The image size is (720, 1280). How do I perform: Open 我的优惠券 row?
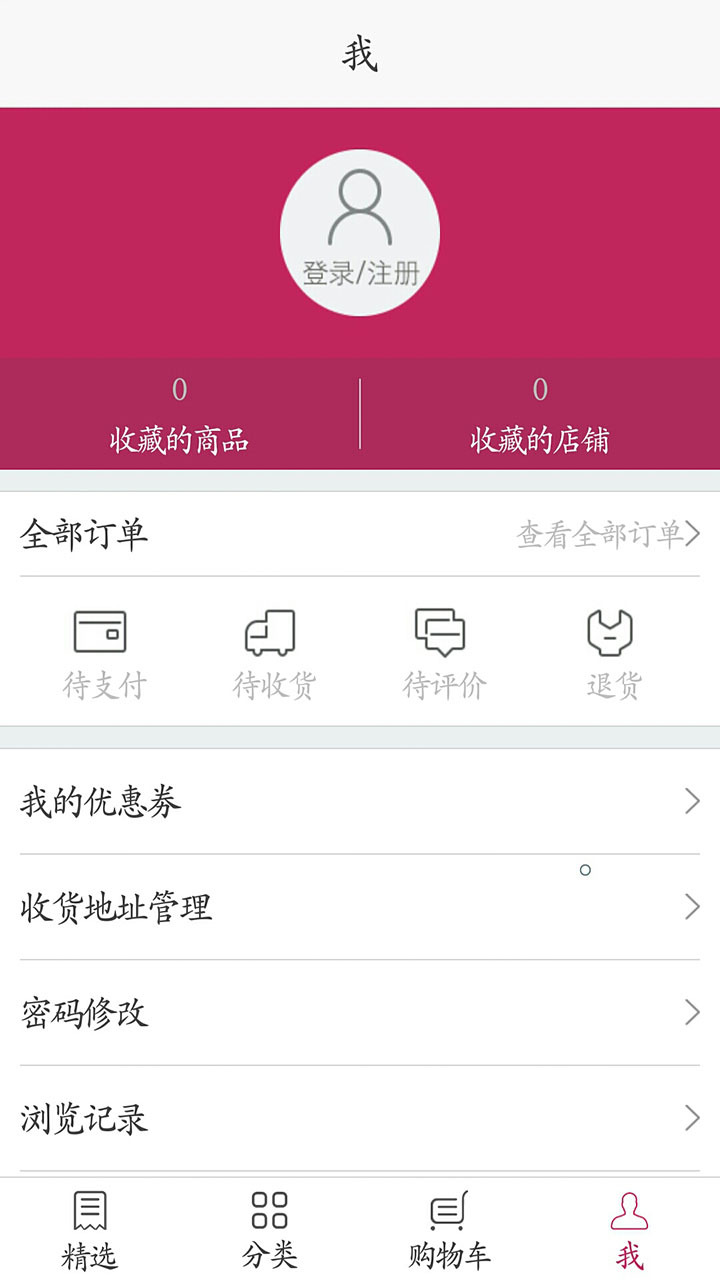(360, 802)
